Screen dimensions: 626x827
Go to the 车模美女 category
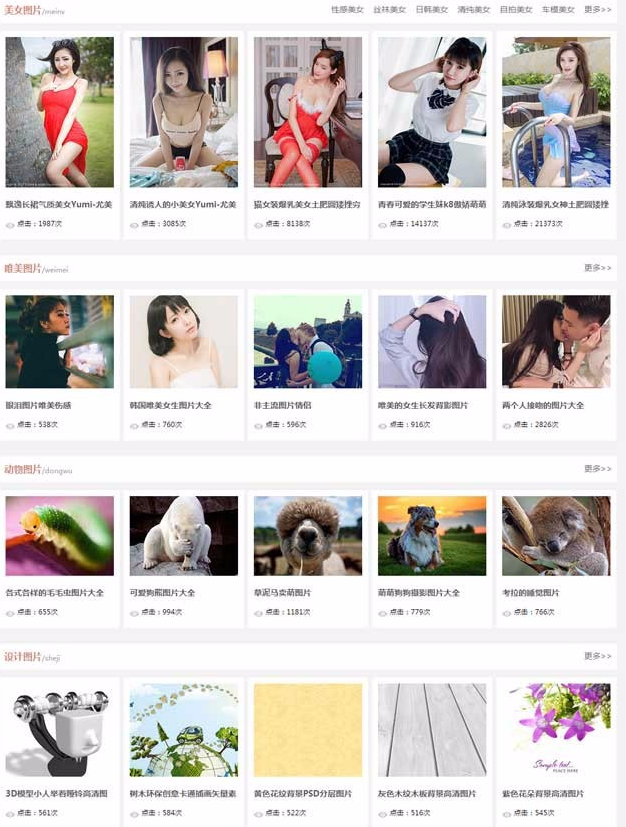pyautogui.click(x=558, y=10)
